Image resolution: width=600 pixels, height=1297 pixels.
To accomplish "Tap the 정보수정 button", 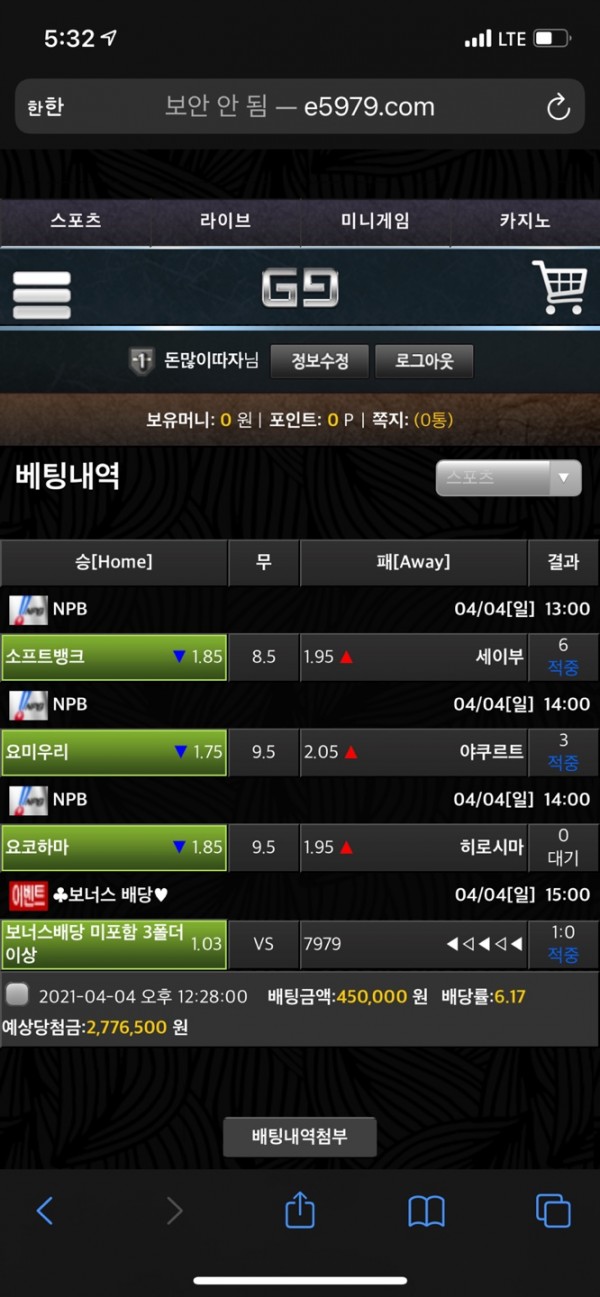I will pyautogui.click(x=320, y=361).
